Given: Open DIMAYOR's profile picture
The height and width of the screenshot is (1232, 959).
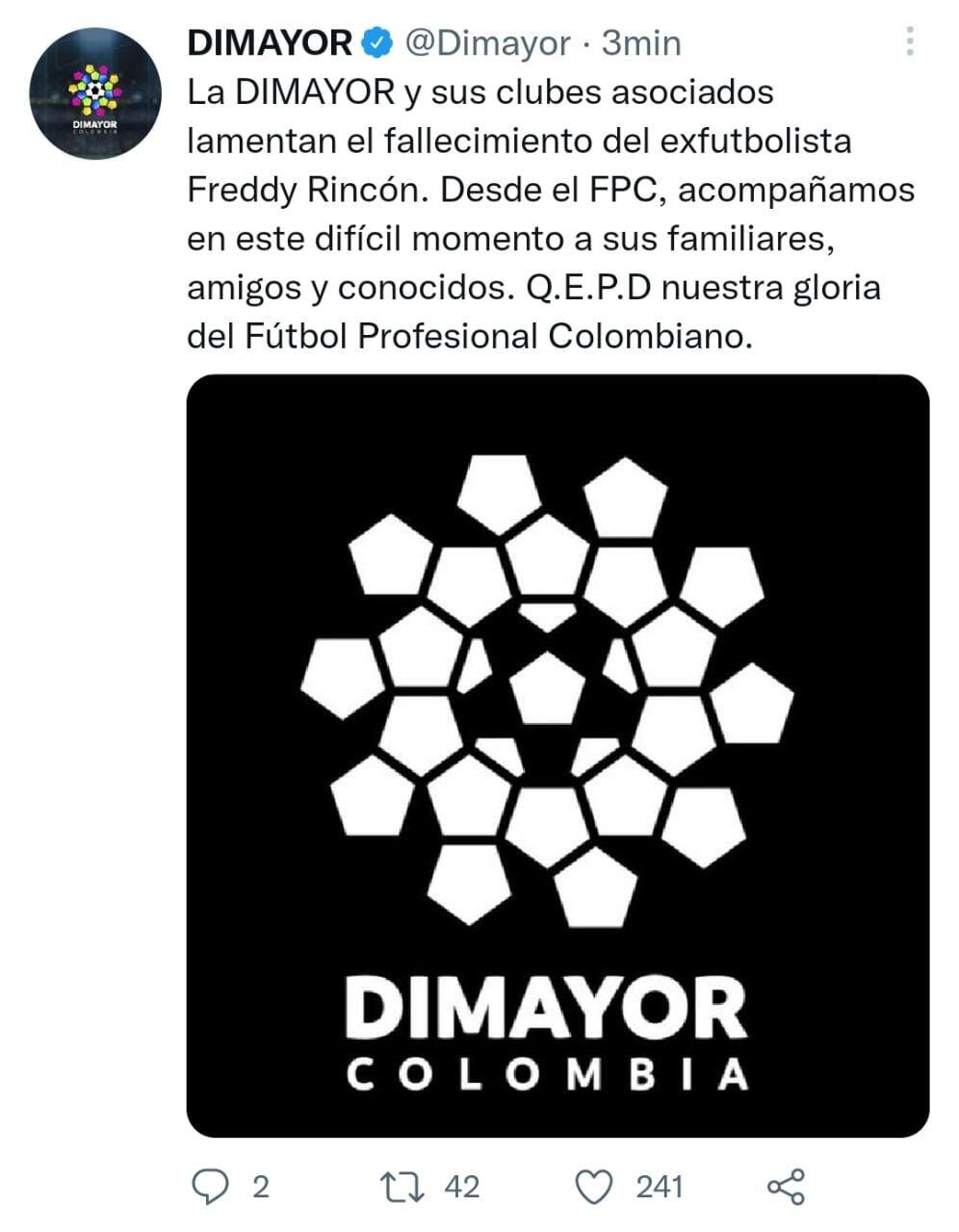Looking at the screenshot, I should coord(93,93).
